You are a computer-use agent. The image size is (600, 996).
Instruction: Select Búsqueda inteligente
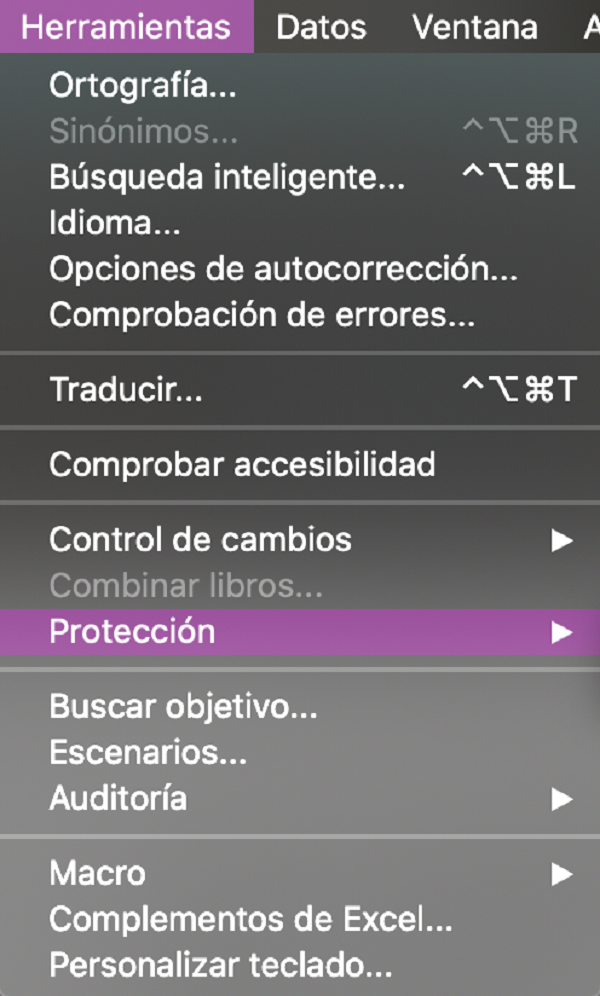point(226,178)
